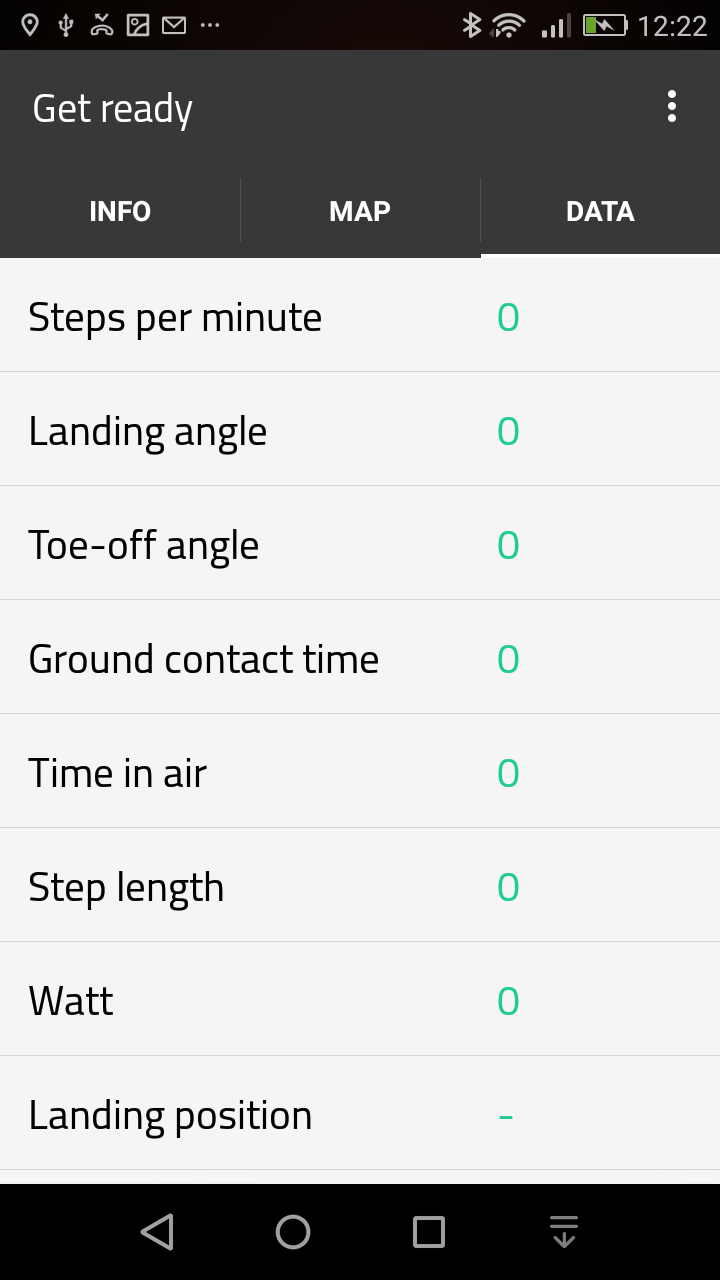This screenshot has width=720, height=1280.
Task: Open the overflow menu
Action: click(x=671, y=107)
